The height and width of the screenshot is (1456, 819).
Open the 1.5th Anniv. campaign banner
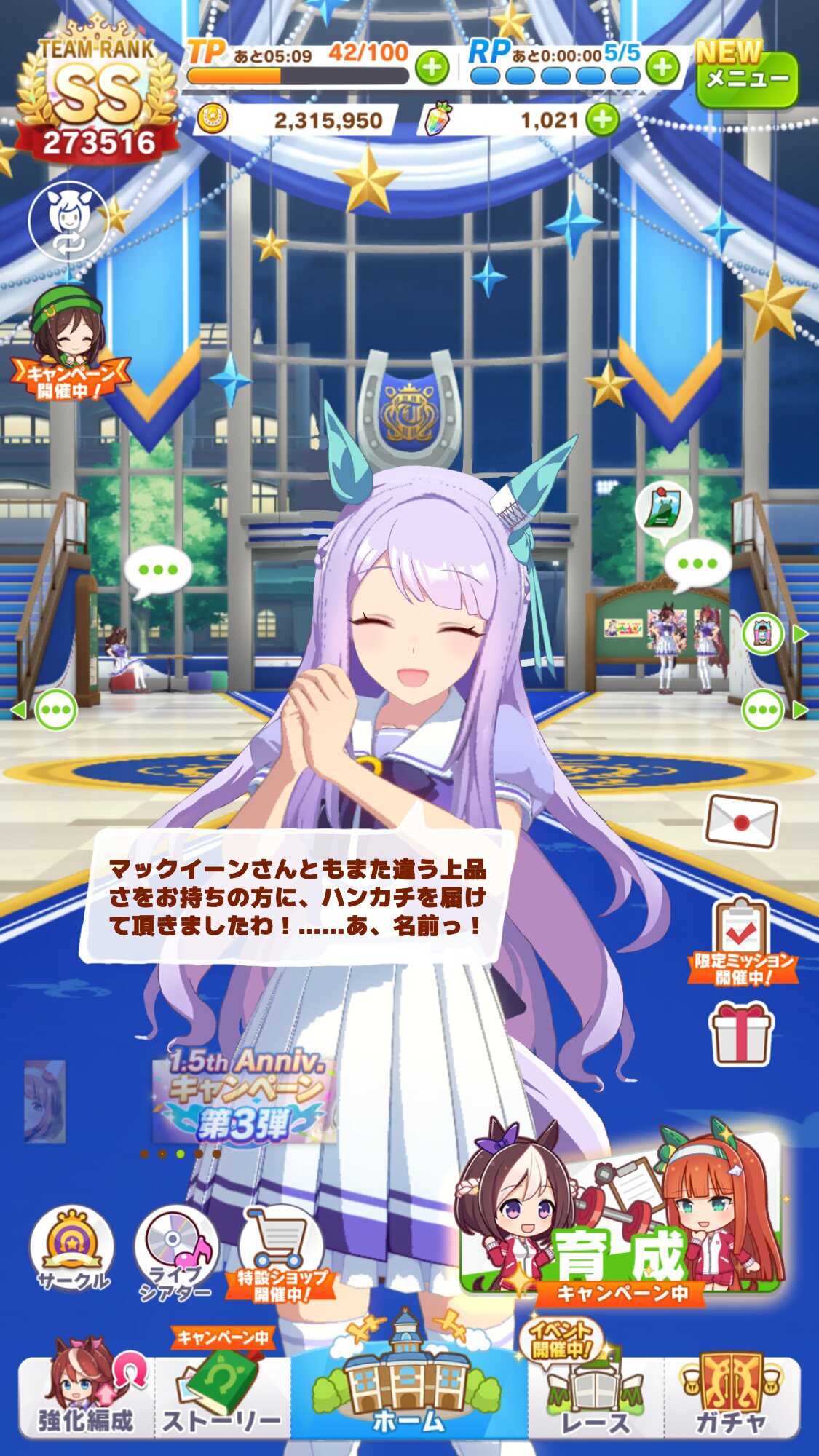click(245, 1094)
